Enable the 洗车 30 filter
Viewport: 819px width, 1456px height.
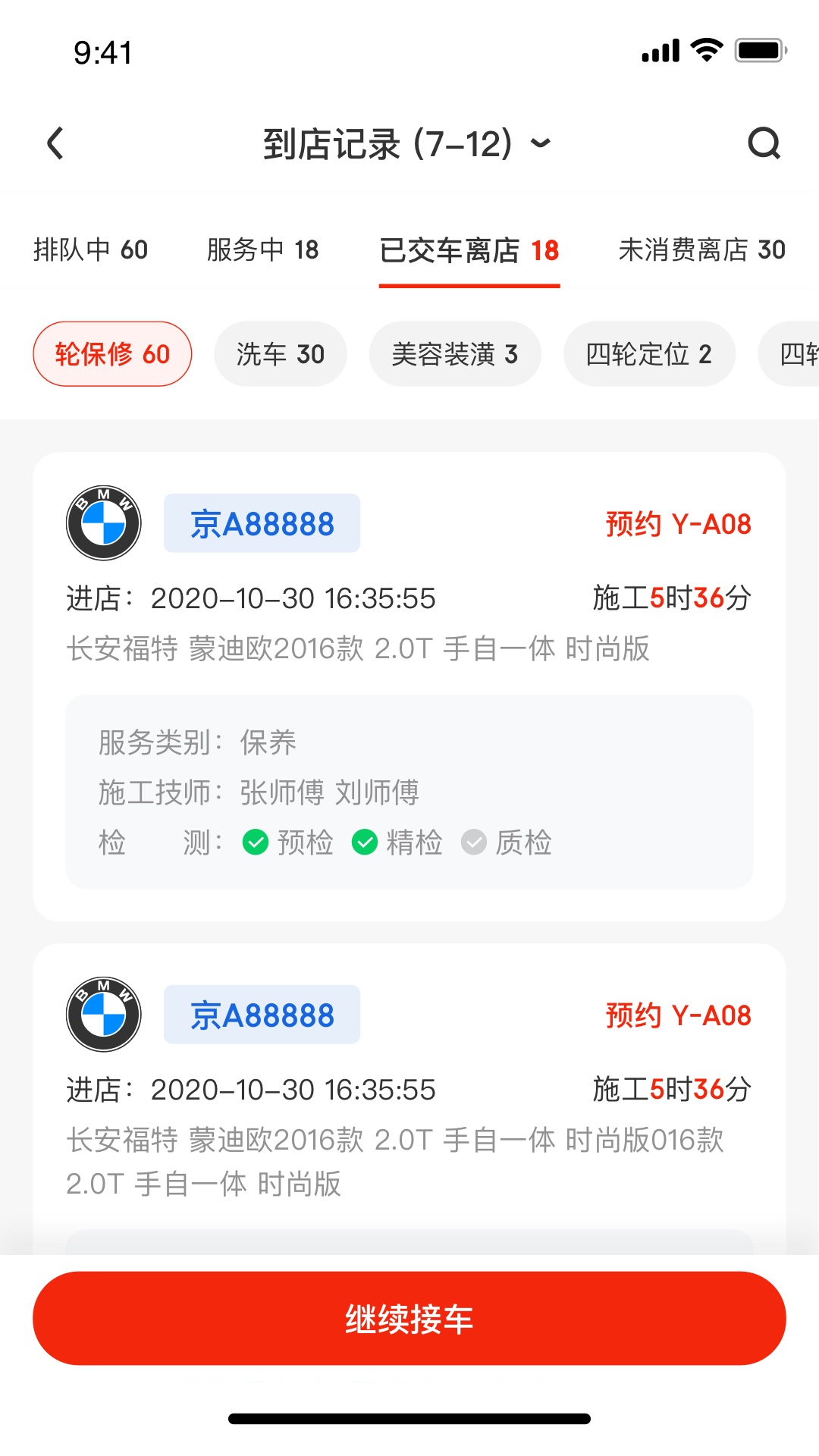click(280, 353)
